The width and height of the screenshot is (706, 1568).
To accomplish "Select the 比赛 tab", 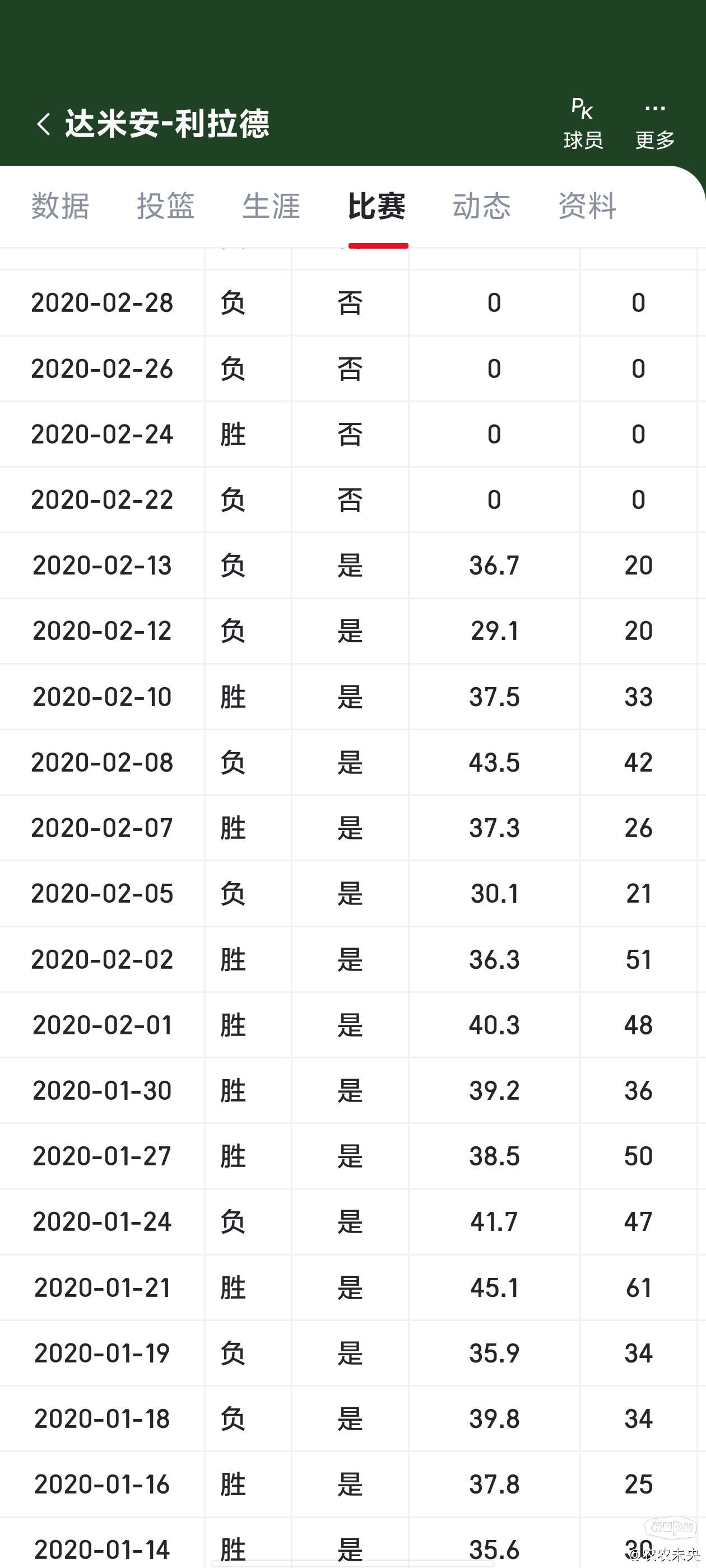I will pos(377,206).
